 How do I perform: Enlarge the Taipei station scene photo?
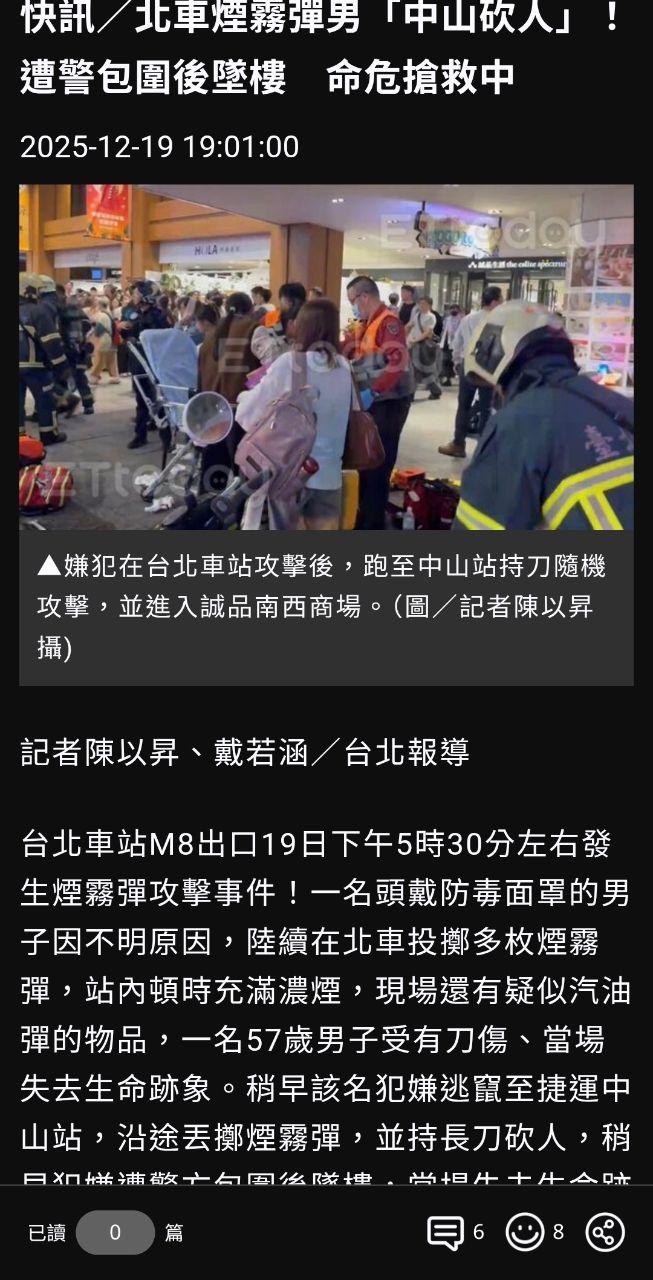(x=326, y=357)
